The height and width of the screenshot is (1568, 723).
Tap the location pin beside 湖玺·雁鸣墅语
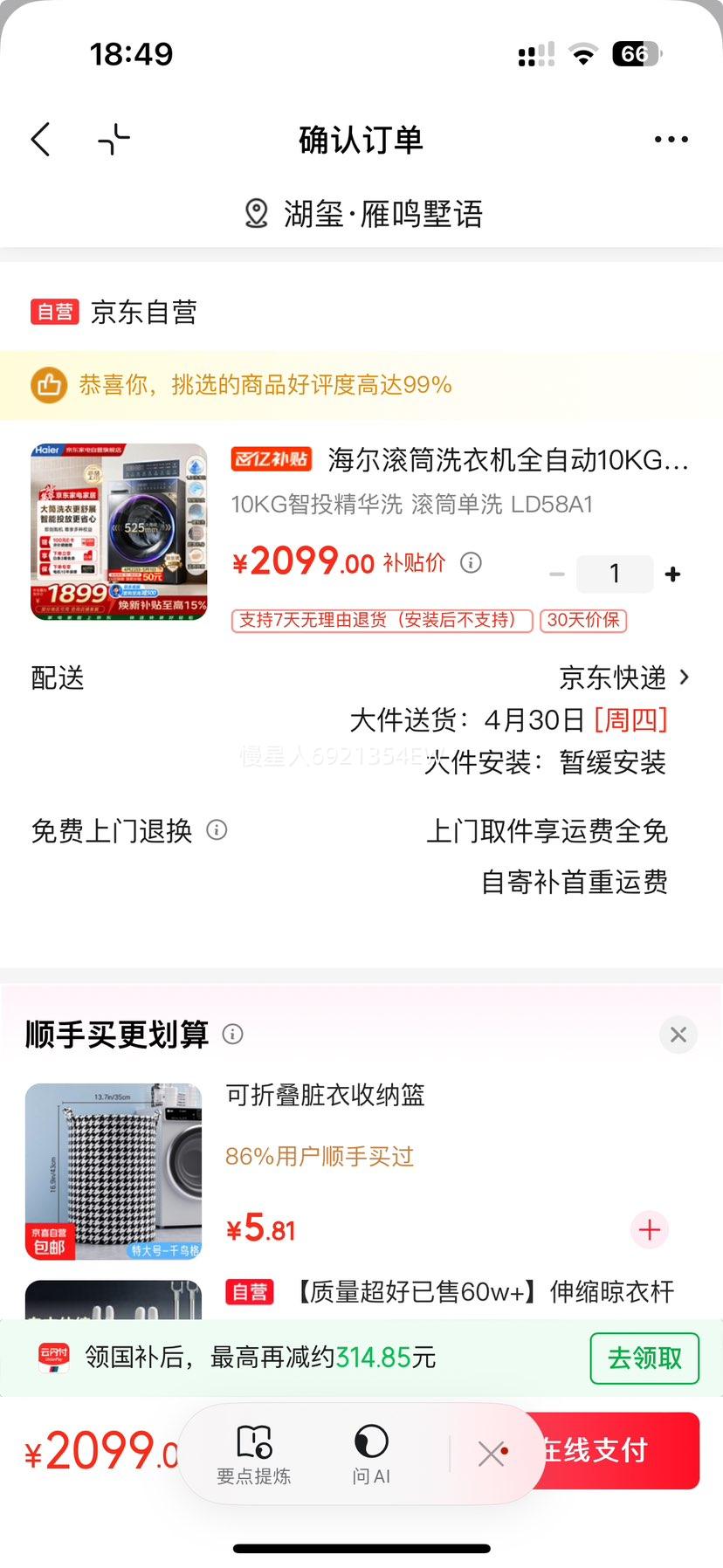[x=256, y=213]
